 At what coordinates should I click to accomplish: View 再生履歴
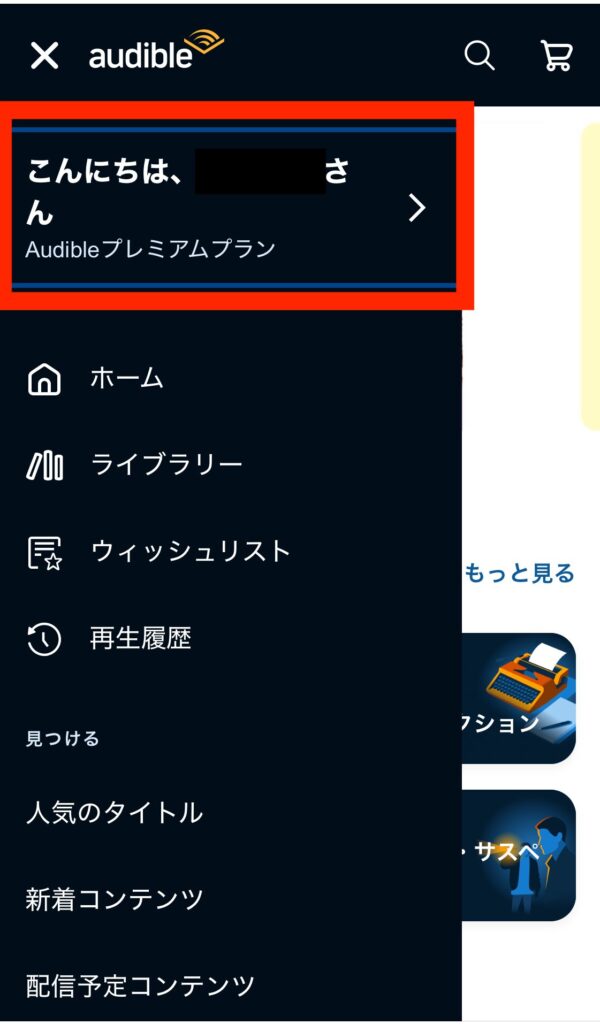(140, 639)
